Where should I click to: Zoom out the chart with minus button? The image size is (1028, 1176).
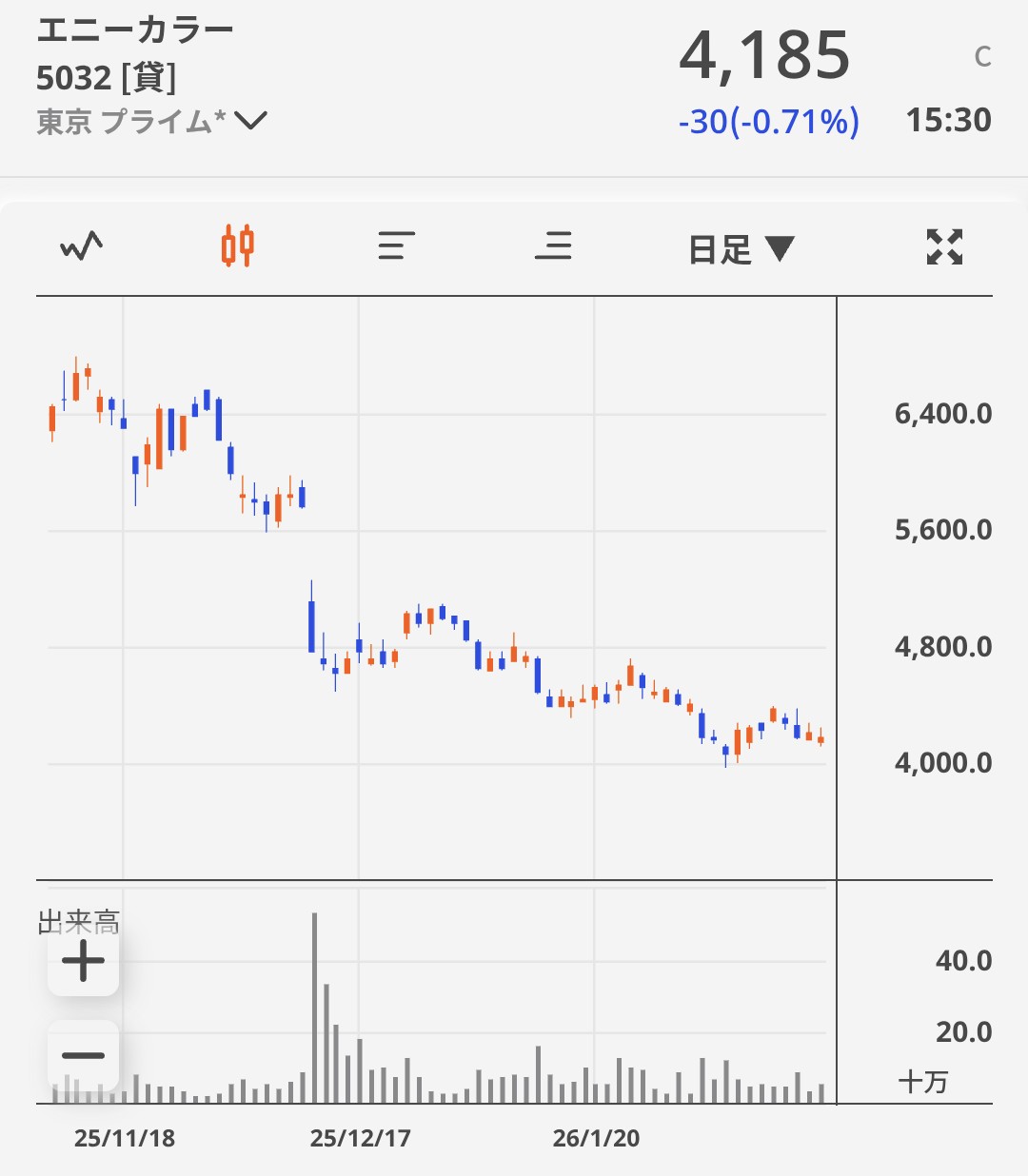click(84, 1055)
